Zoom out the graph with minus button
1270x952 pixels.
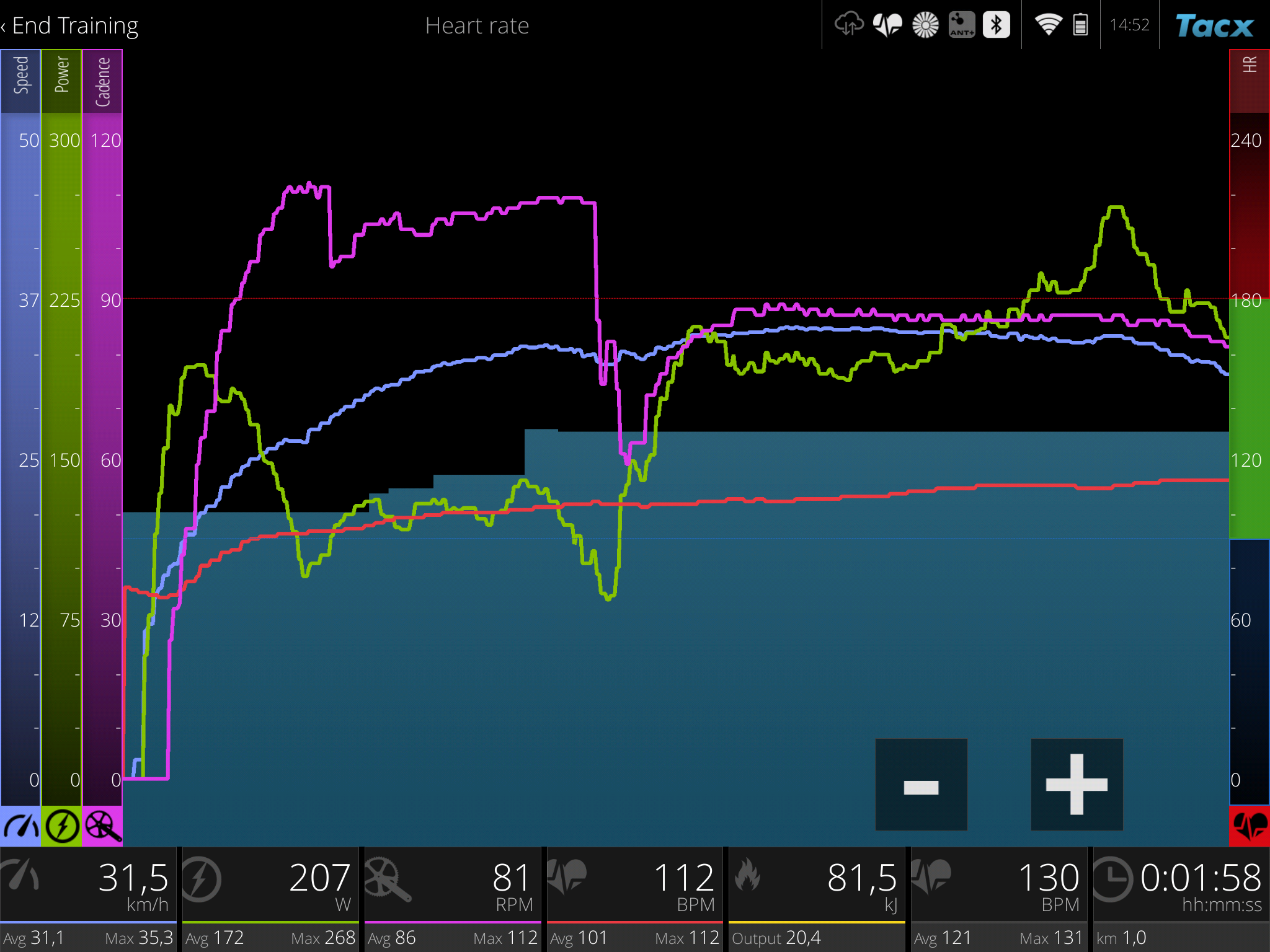(921, 785)
